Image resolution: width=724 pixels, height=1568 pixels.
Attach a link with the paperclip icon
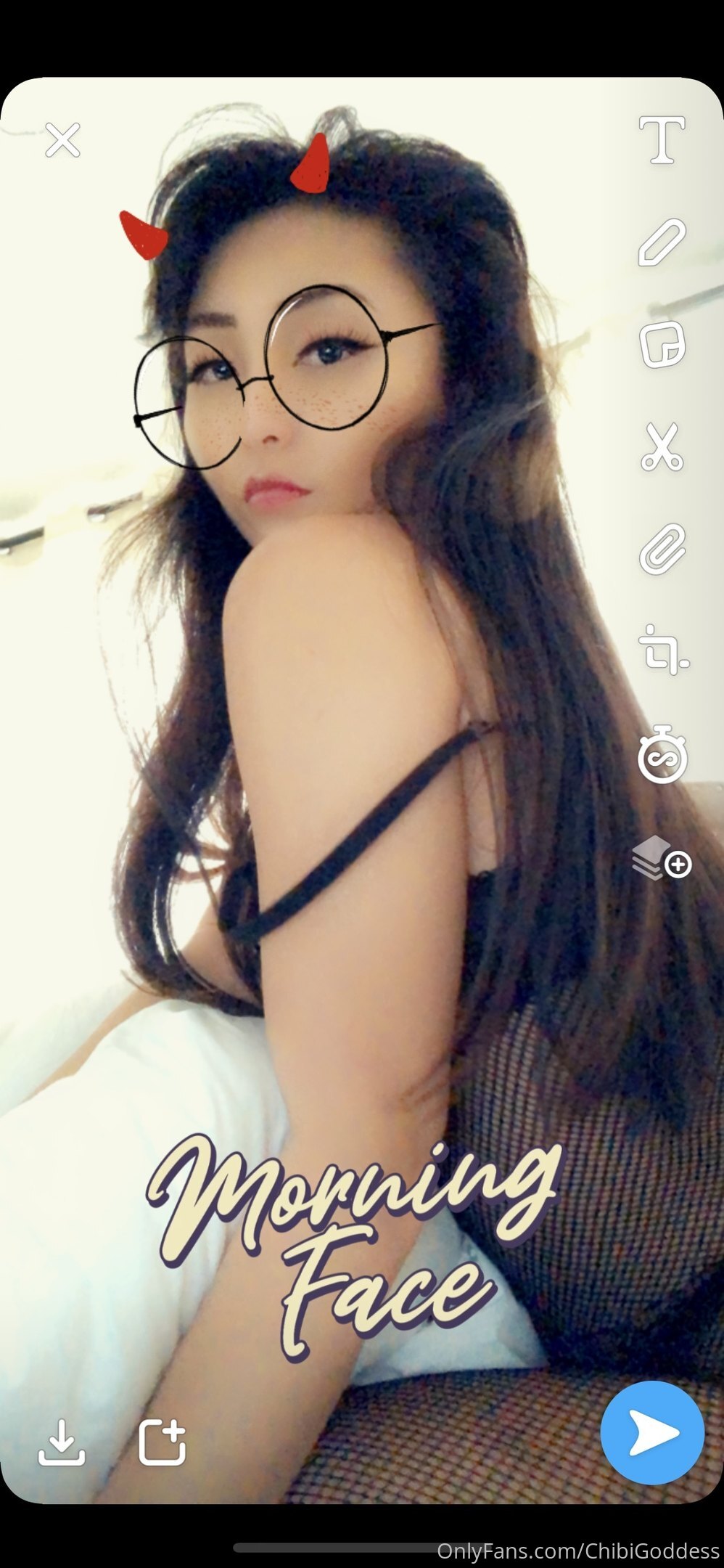point(662,549)
